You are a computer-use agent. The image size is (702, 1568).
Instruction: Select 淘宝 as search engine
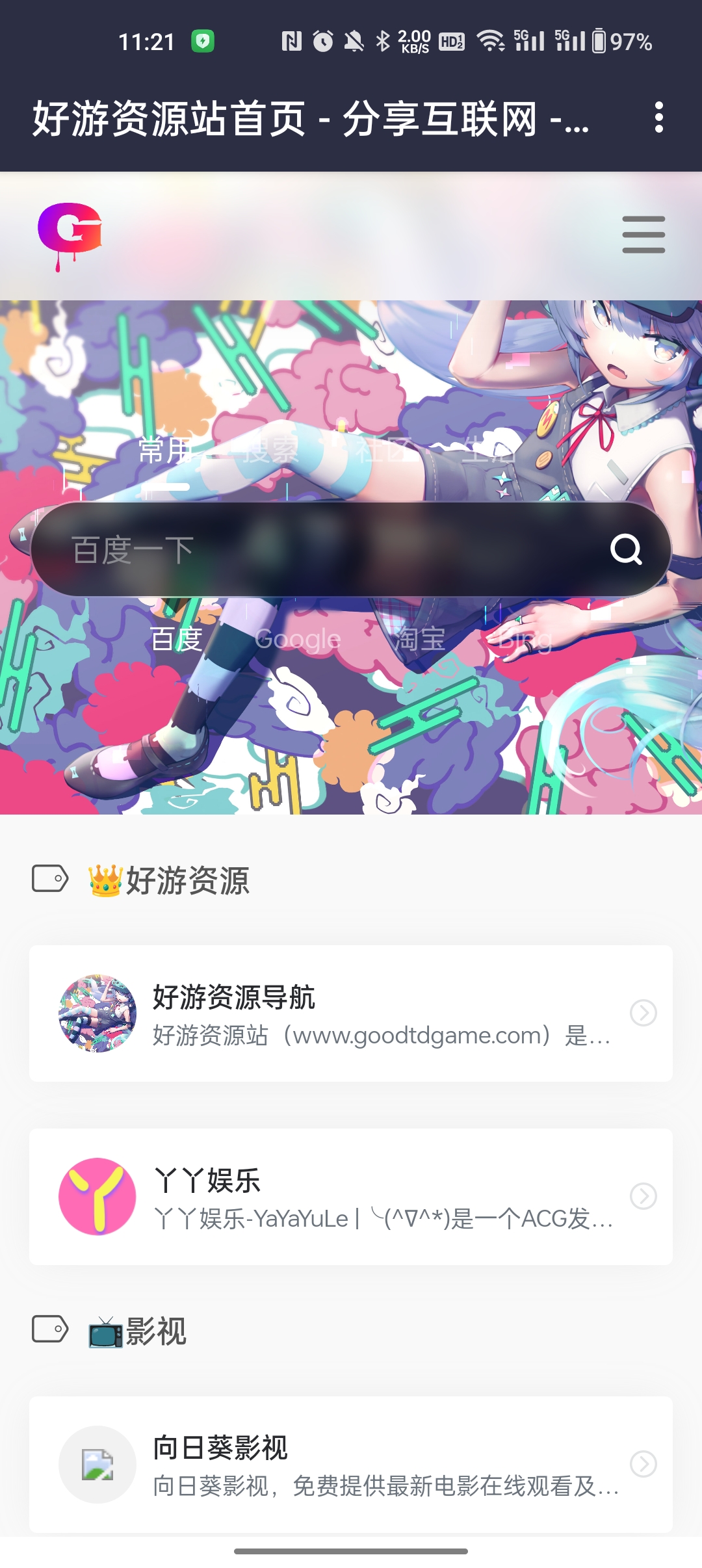point(419,639)
